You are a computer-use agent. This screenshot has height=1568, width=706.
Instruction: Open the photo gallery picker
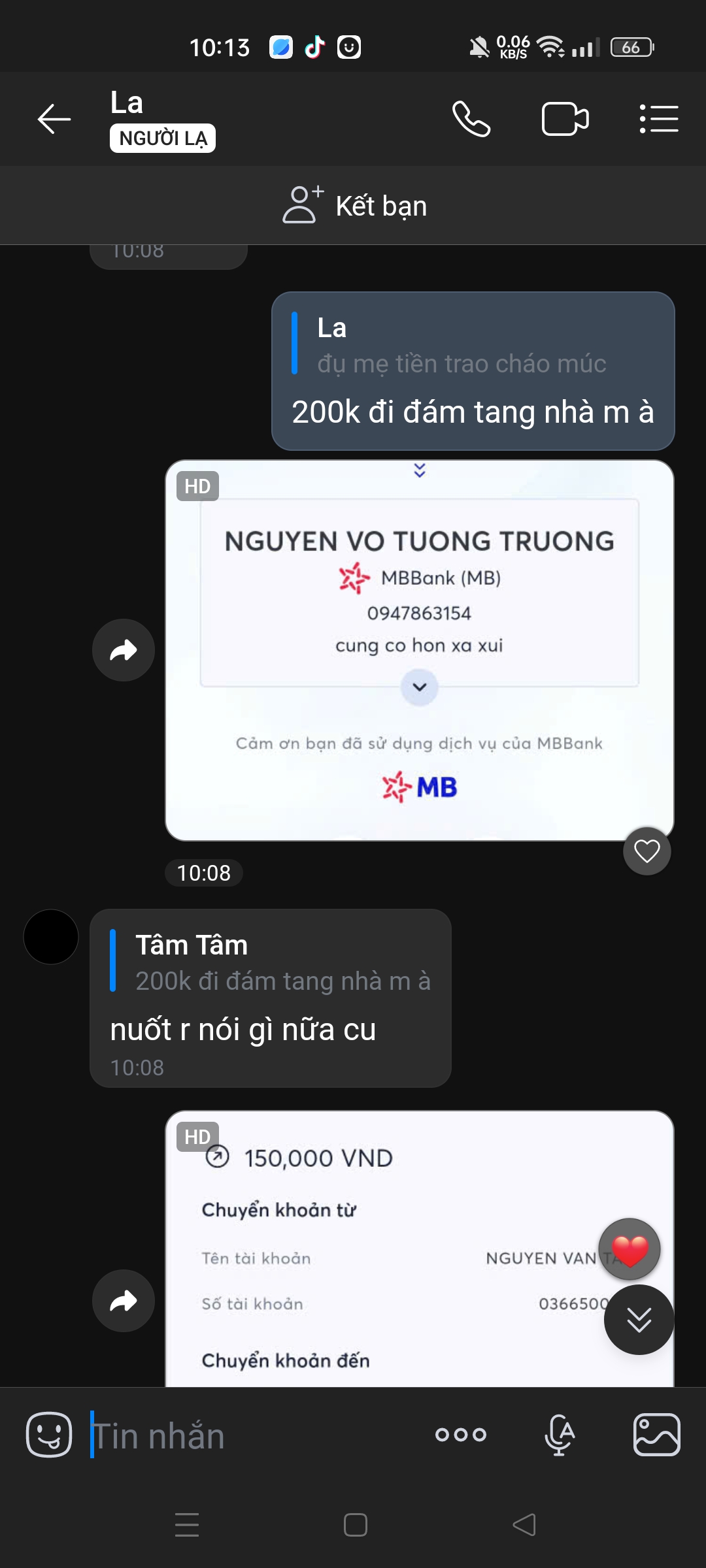pos(656,1435)
